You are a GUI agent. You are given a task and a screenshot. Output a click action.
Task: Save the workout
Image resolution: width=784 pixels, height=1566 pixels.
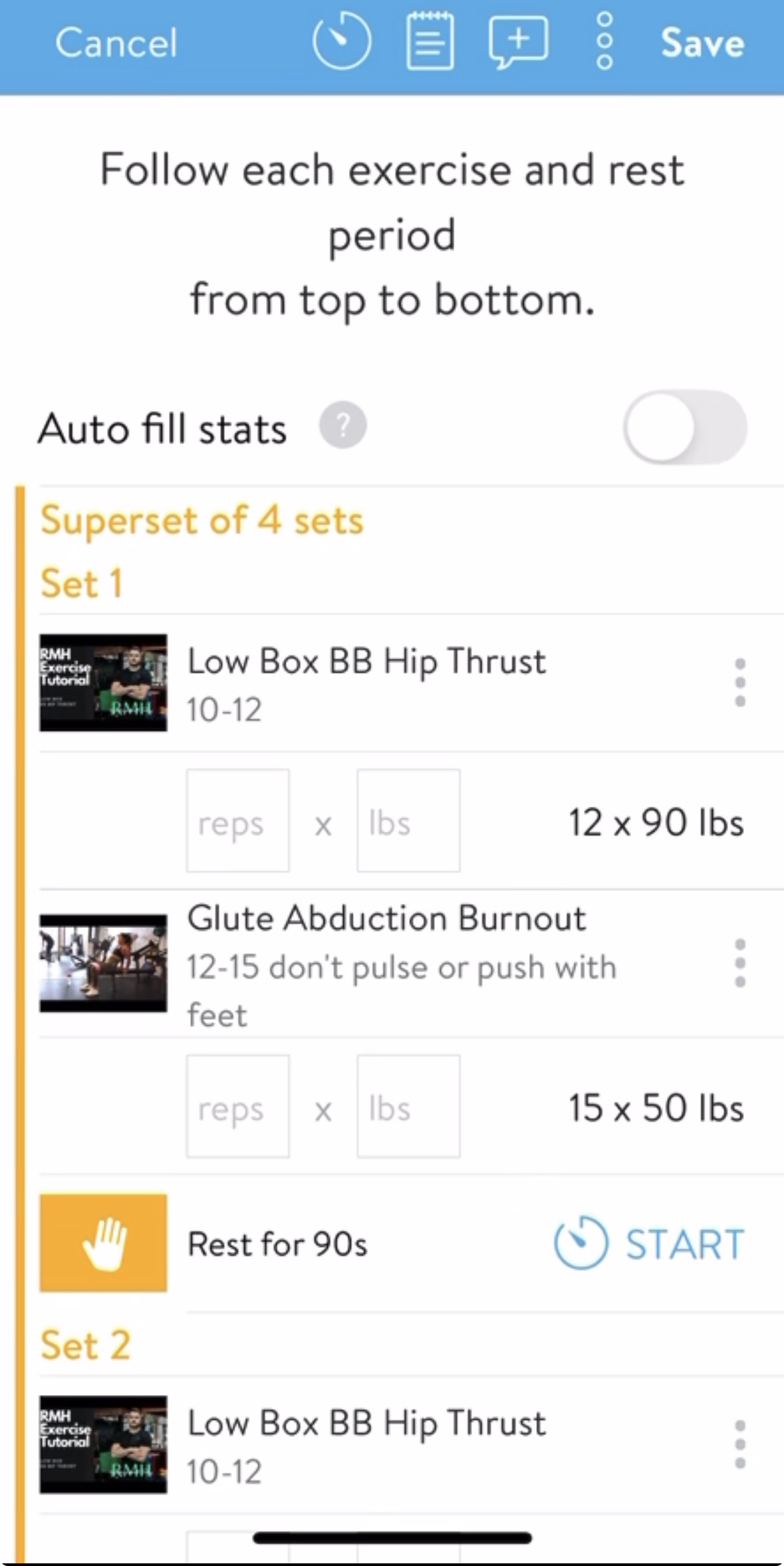(702, 43)
